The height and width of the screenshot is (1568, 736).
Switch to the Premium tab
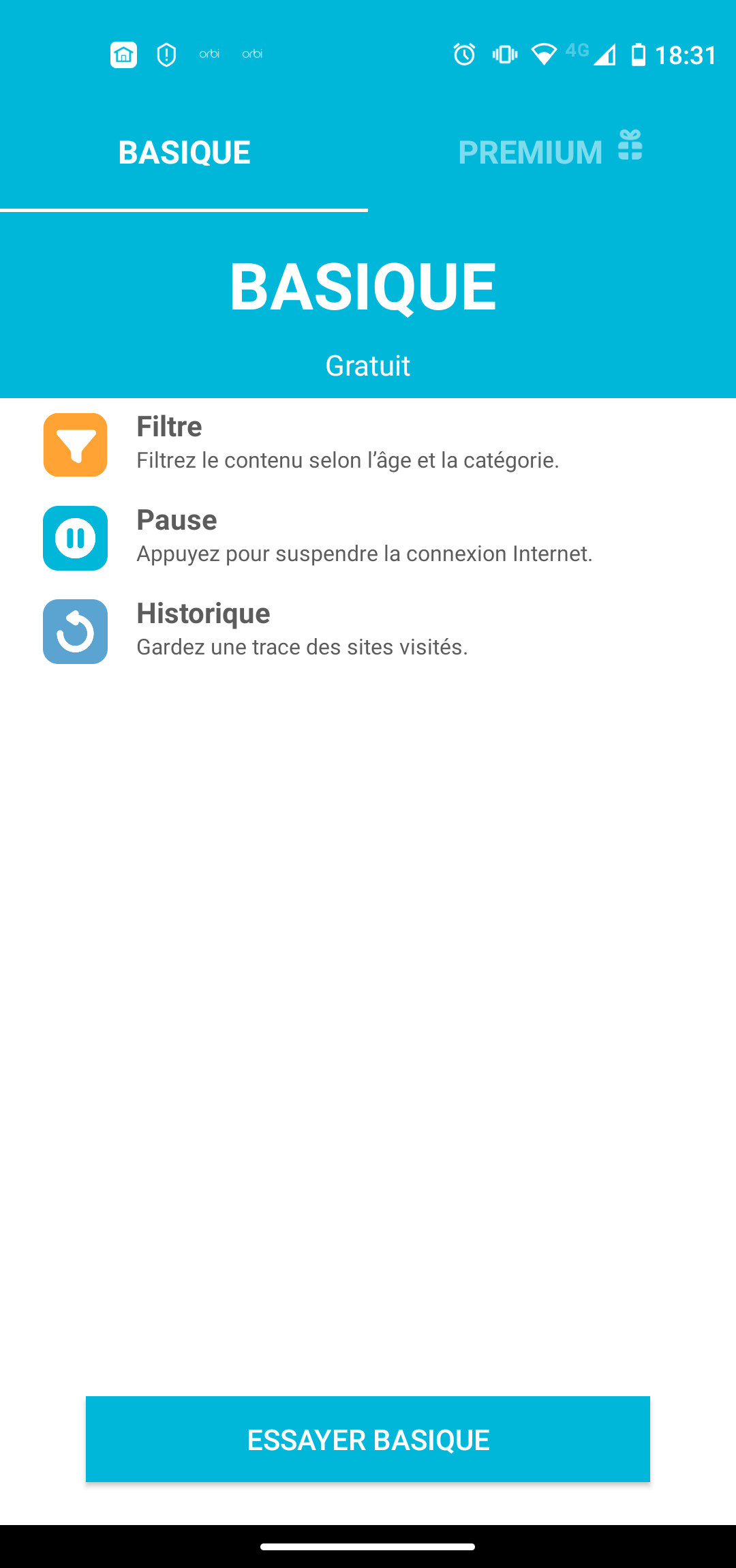click(x=551, y=151)
